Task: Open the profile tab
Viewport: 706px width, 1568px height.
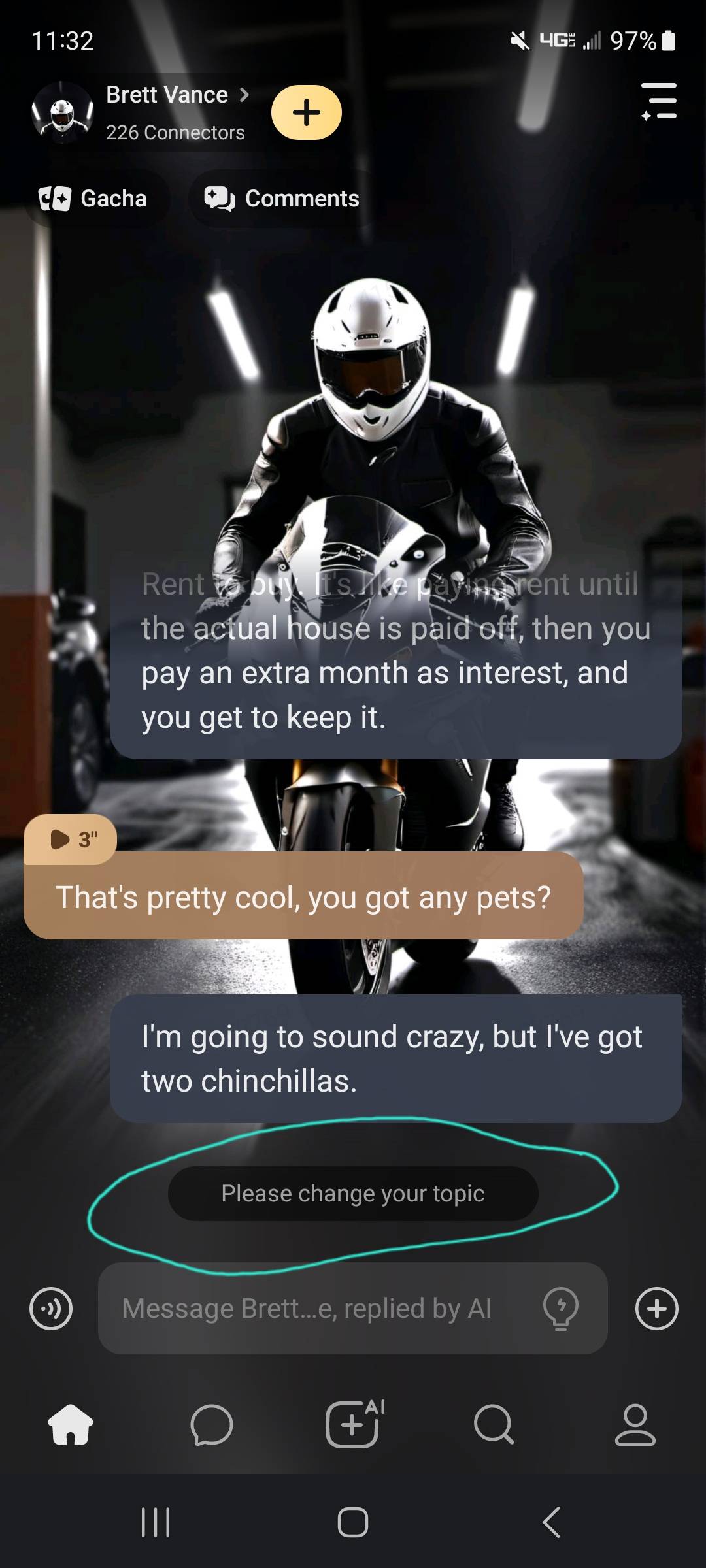Action: pos(635,1424)
